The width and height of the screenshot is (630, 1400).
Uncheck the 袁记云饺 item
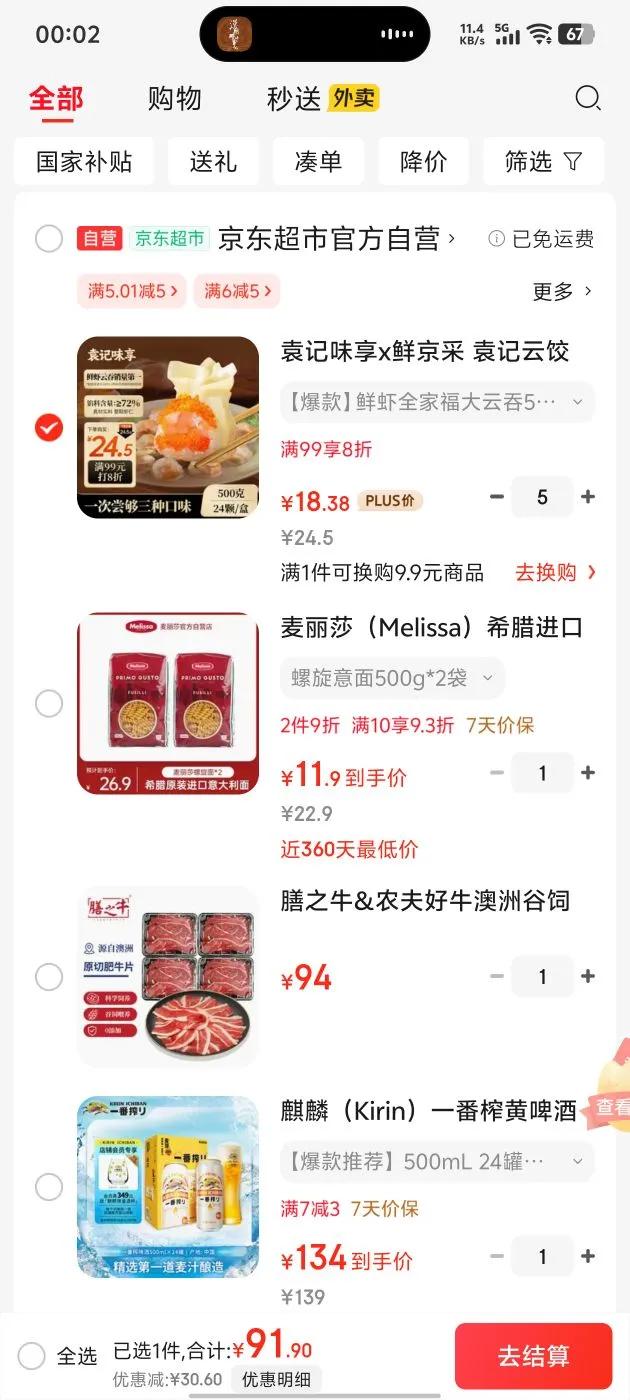[x=48, y=428]
